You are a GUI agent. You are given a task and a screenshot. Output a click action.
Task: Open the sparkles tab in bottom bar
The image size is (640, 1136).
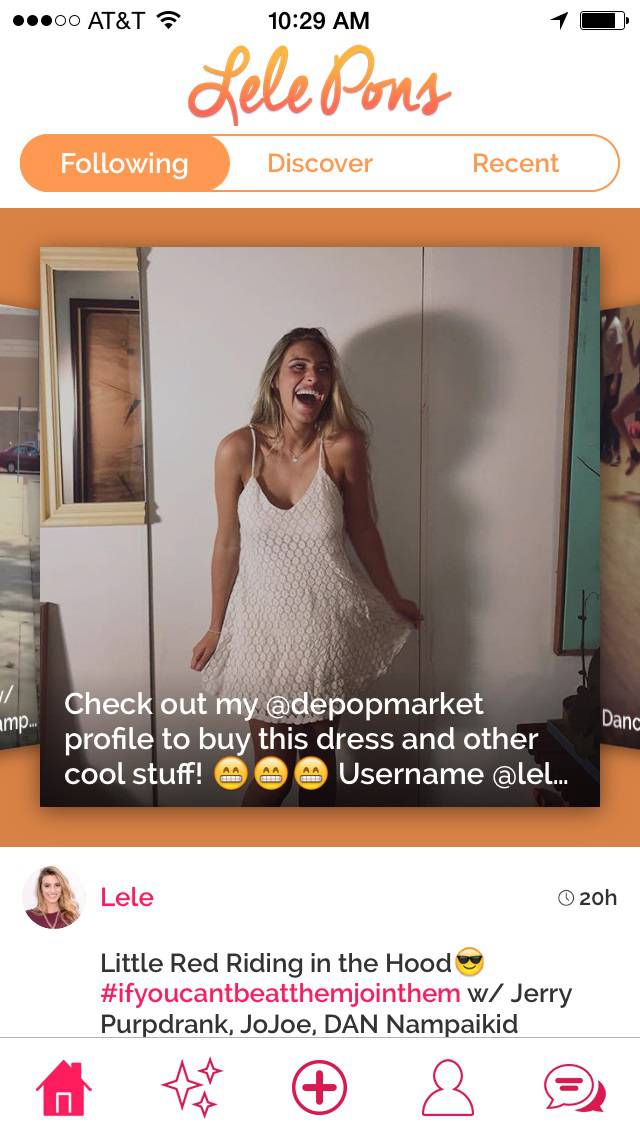(x=192, y=1088)
